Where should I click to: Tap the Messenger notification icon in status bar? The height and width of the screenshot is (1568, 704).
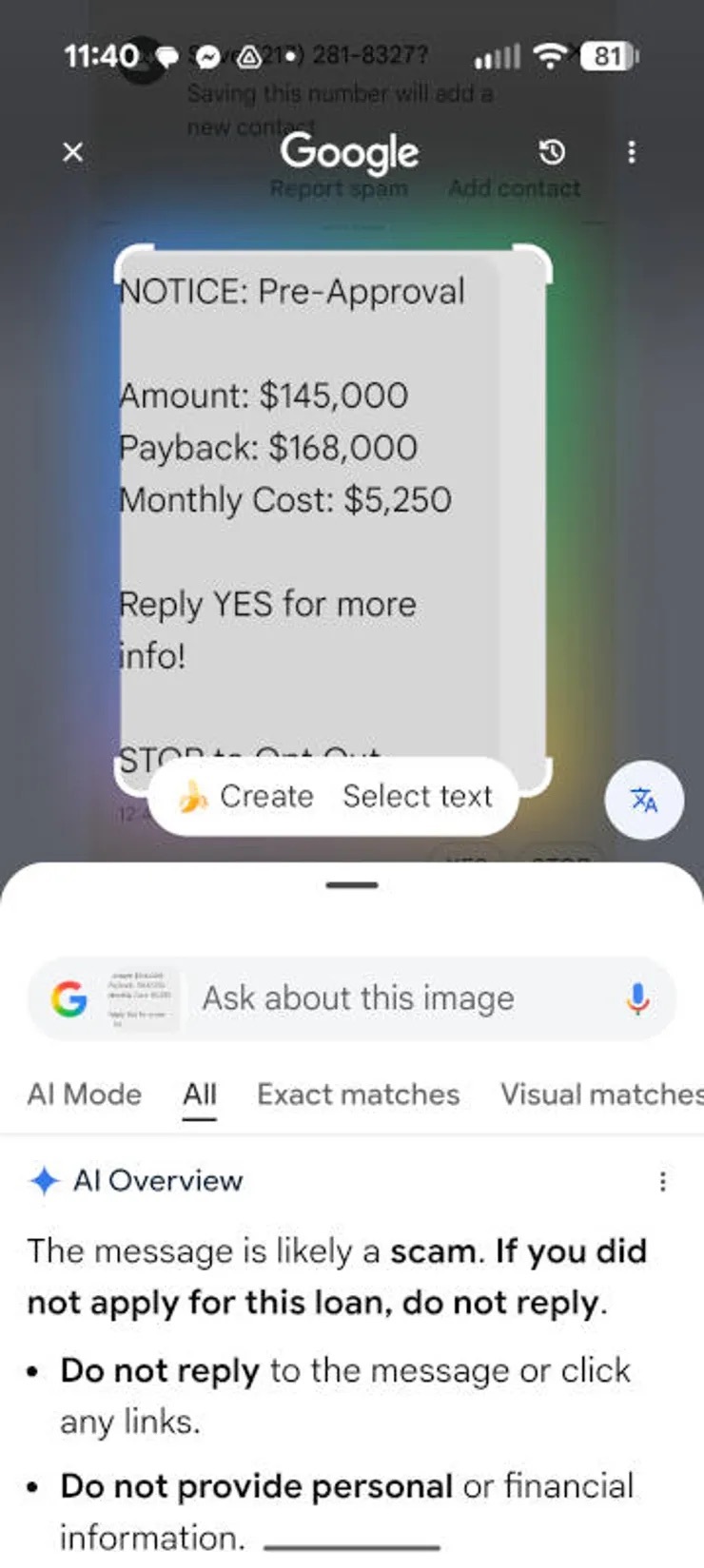(205, 55)
